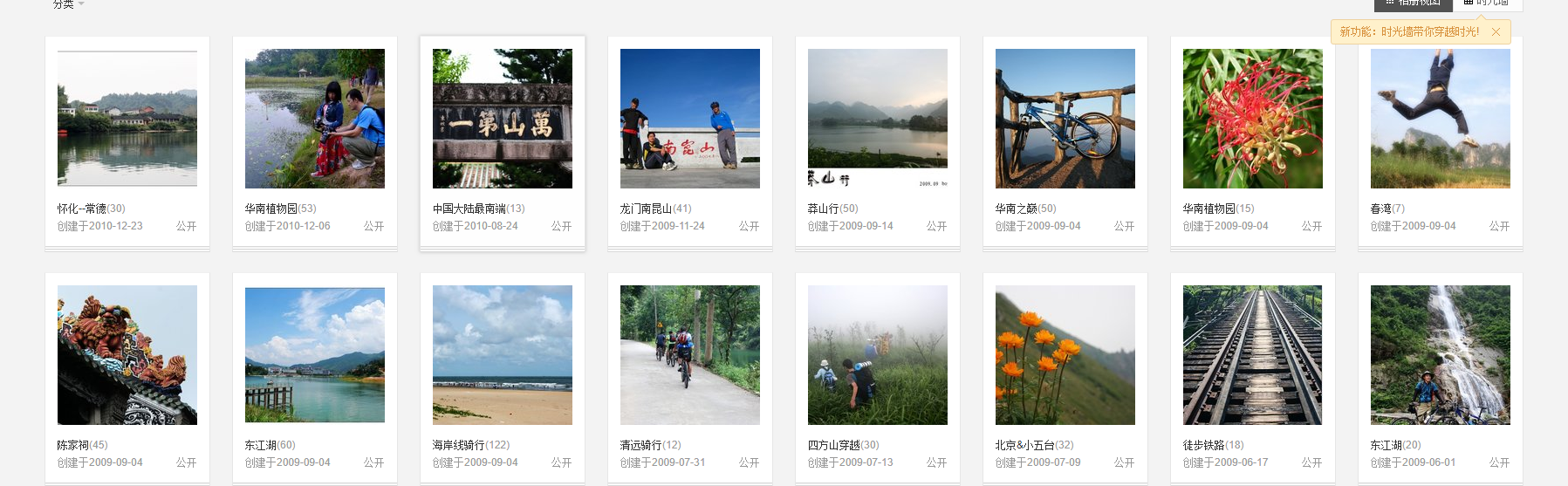Open the 陈家祠 album
This screenshot has width=1568, height=486.
127,355
